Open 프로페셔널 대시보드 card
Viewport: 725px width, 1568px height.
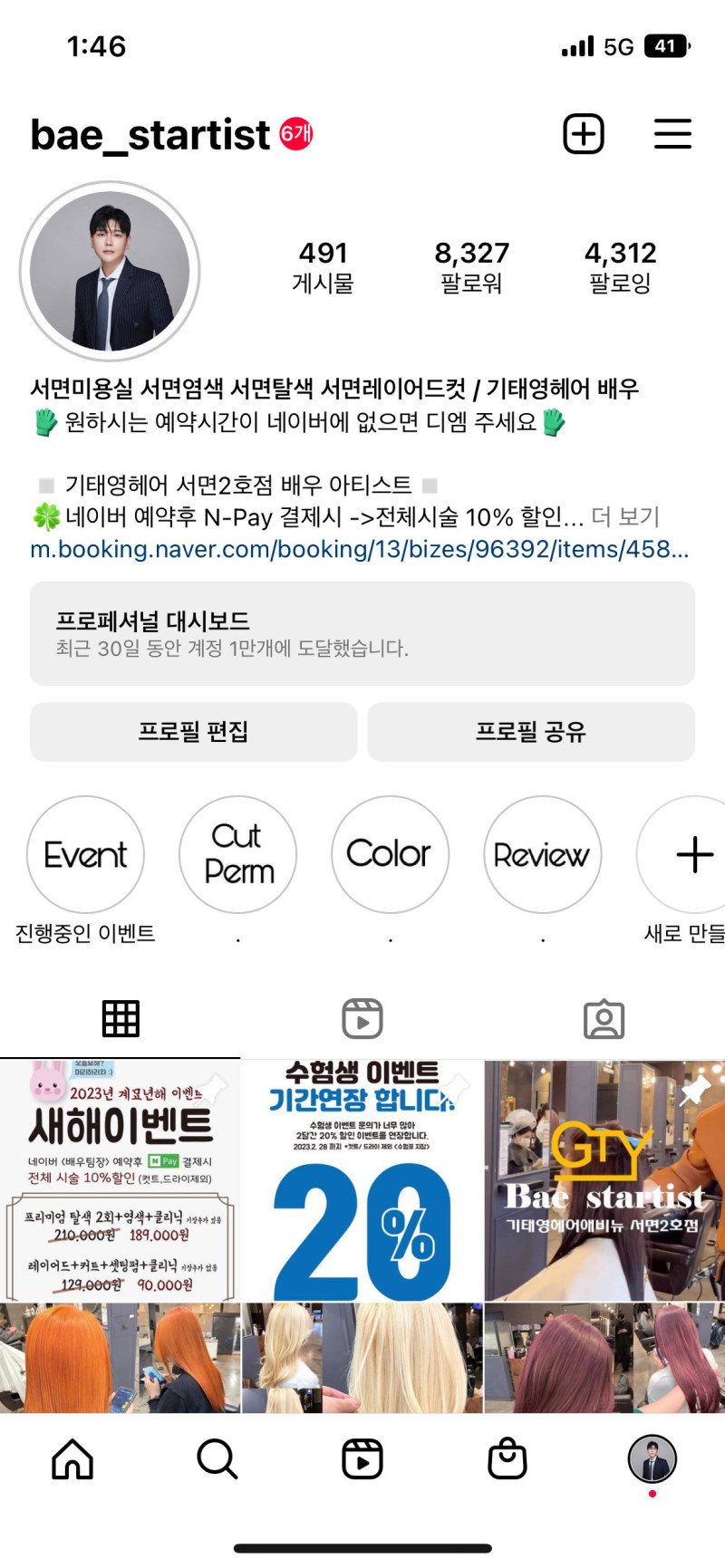pos(362,633)
